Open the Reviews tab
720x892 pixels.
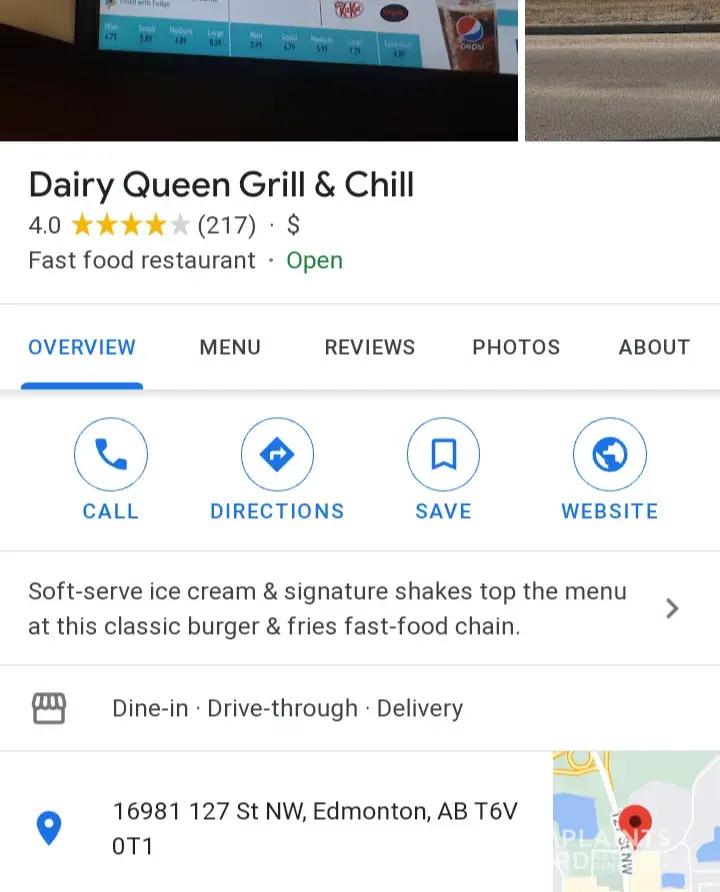pos(369,347)
